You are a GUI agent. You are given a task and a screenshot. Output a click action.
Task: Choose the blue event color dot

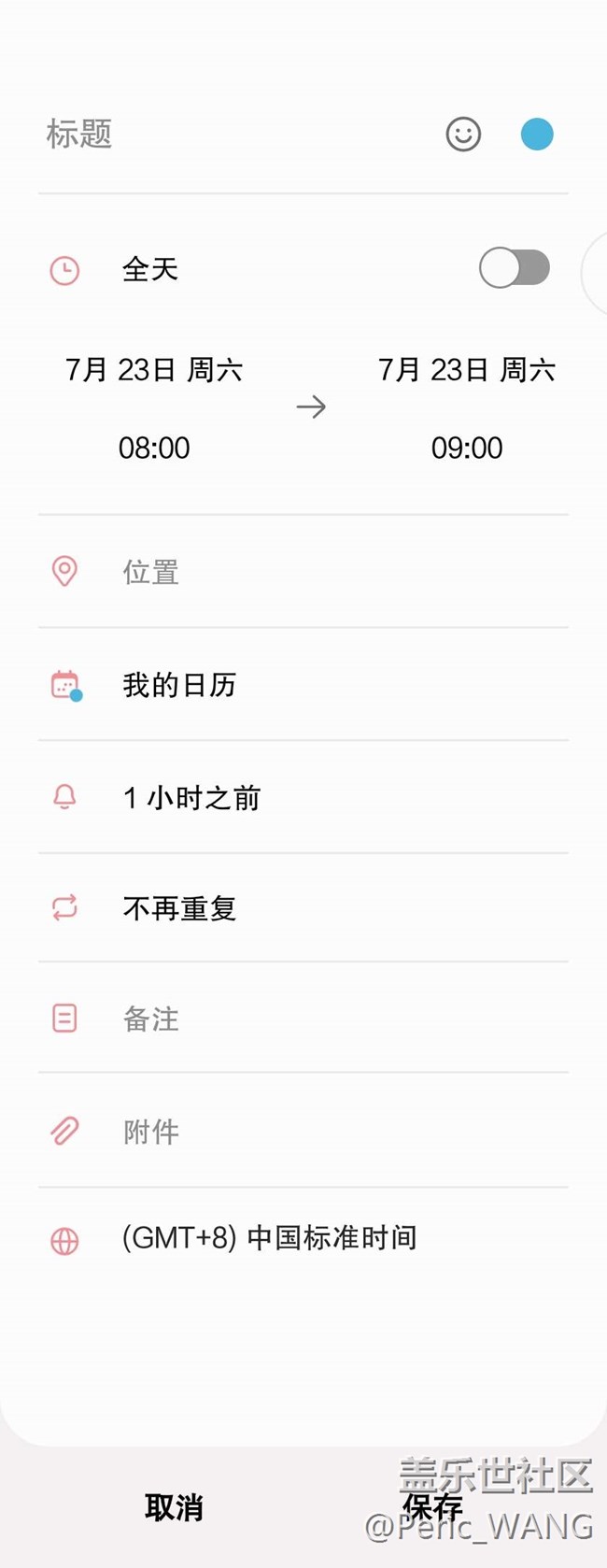537,135
